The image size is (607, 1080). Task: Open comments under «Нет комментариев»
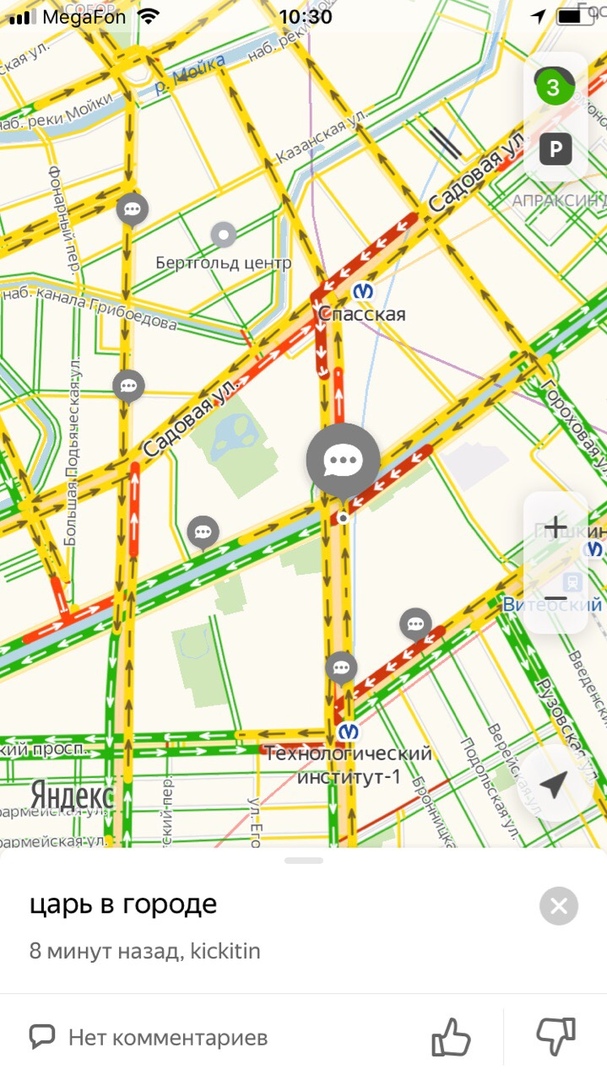(x=149, y=1038)
